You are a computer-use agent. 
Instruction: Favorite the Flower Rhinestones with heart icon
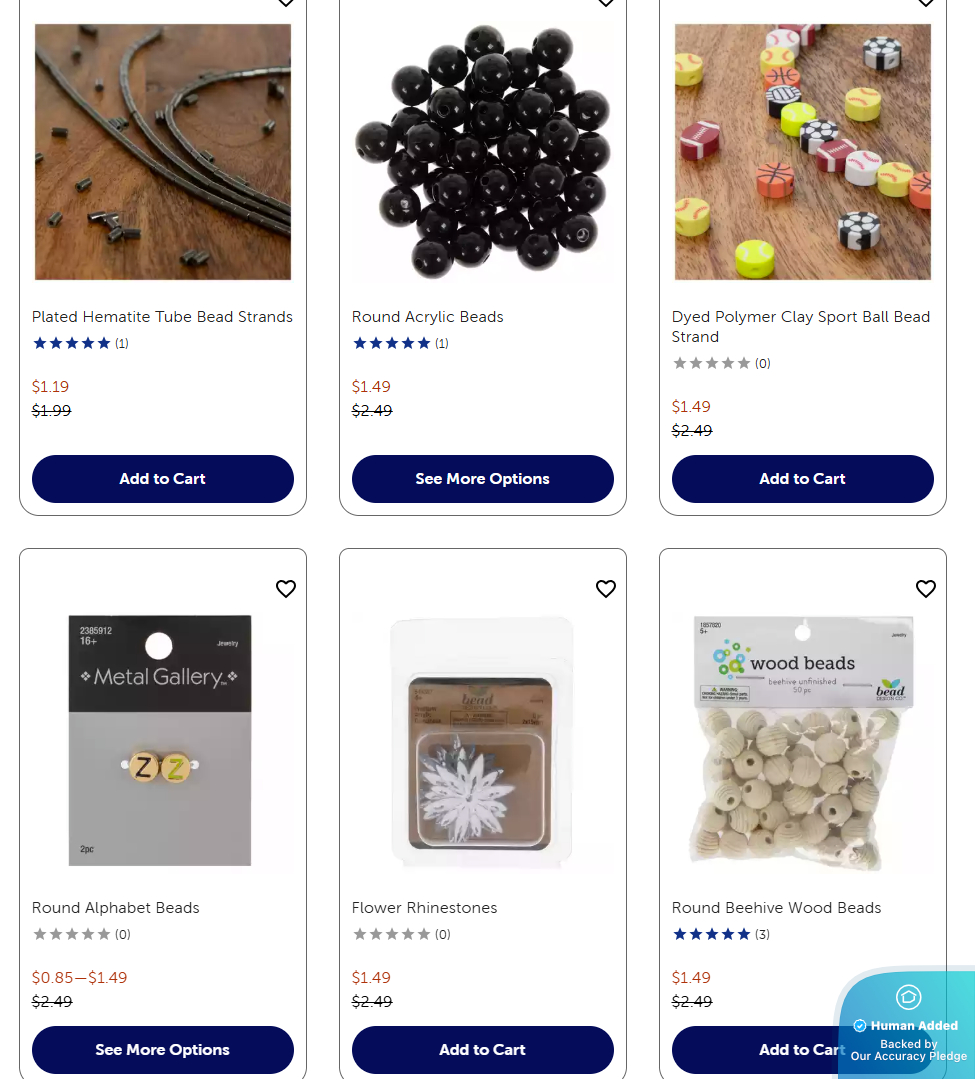pyautogui.click(x=606, y=589)
